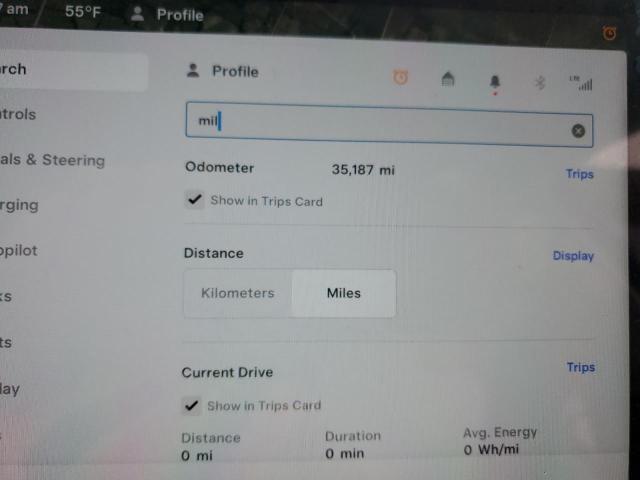Select Kilometers as distance unit
Screen dimensions: 640x480
237,293
